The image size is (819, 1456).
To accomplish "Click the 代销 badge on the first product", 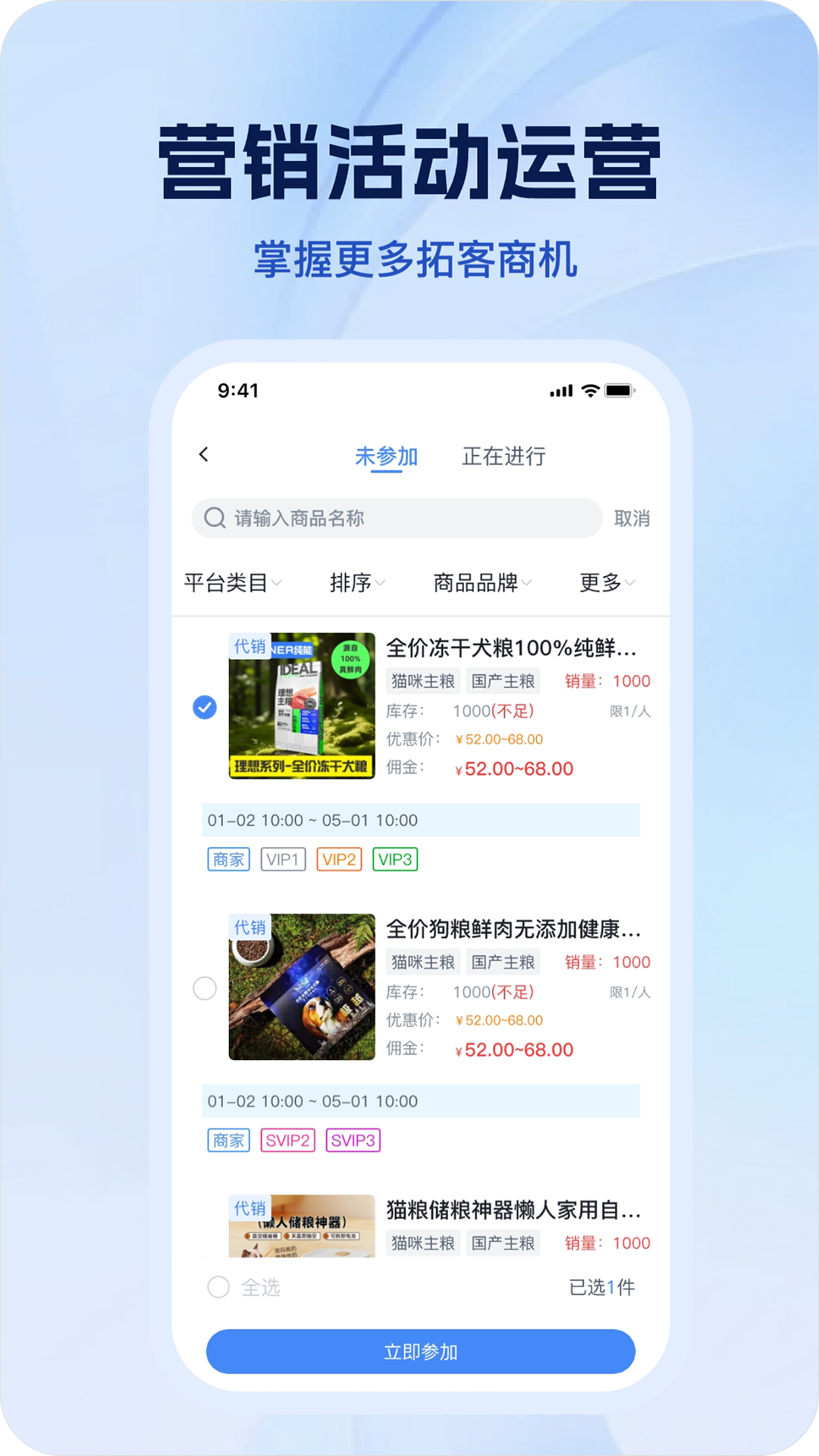I will pyautogui.click(x=250, y=647).
